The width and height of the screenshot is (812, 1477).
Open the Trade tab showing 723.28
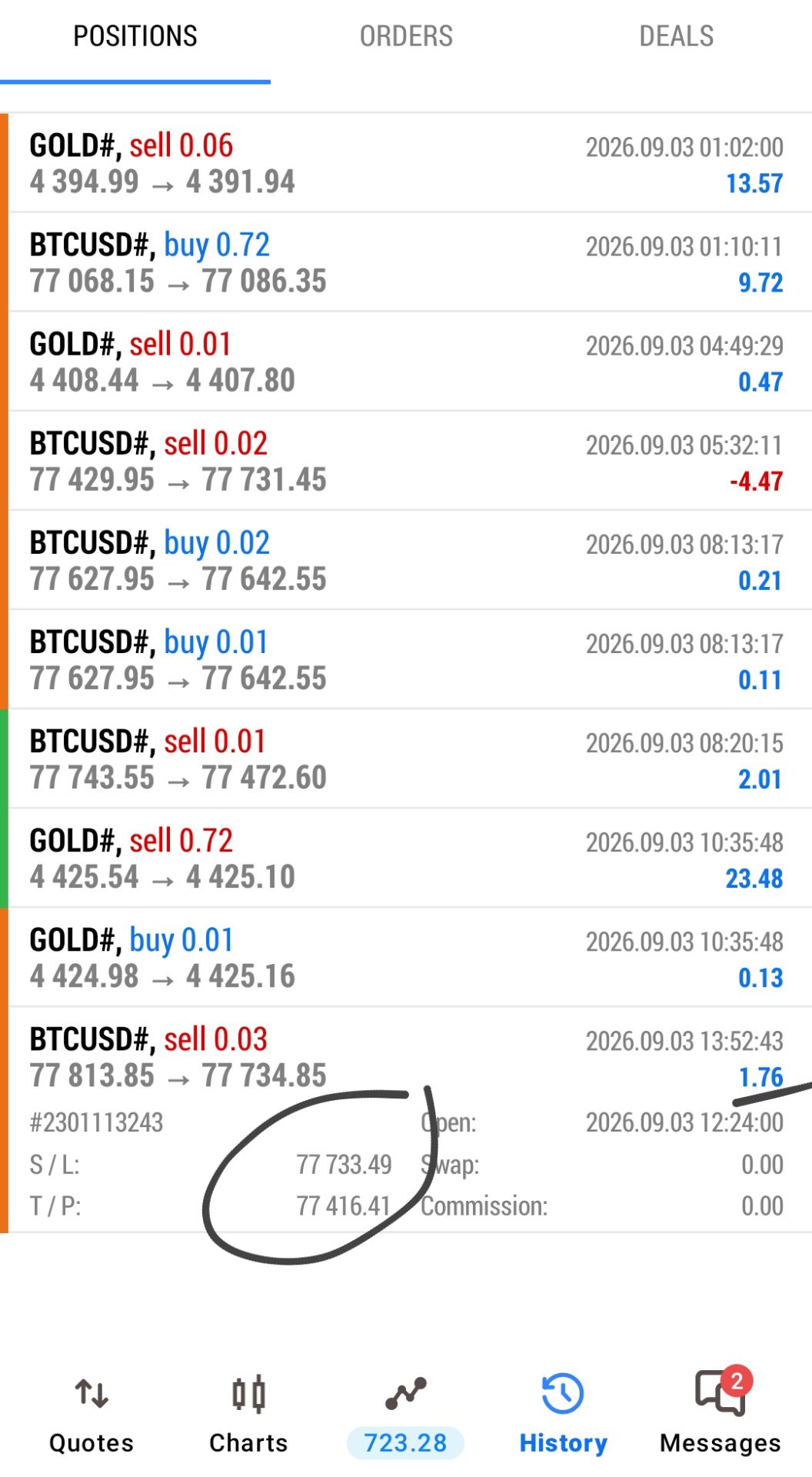(x=406, y=1416)
